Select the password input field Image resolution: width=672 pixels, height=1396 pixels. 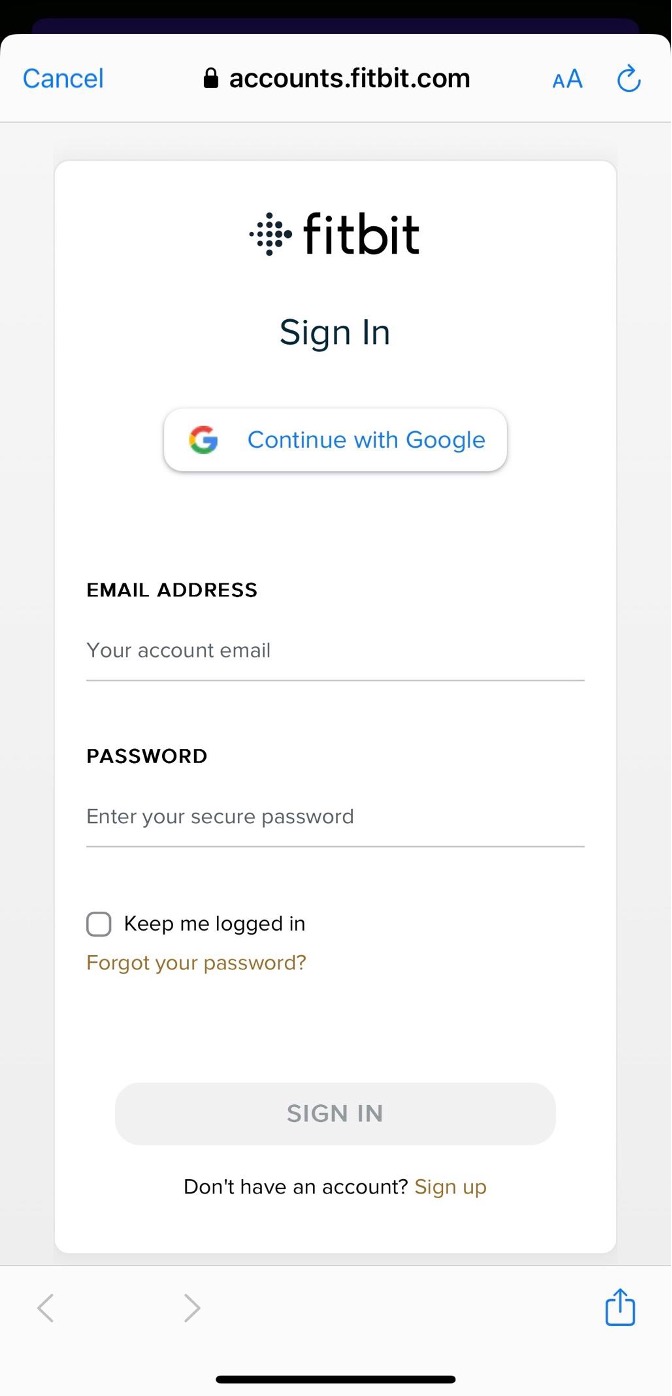[x=335, y=817]
